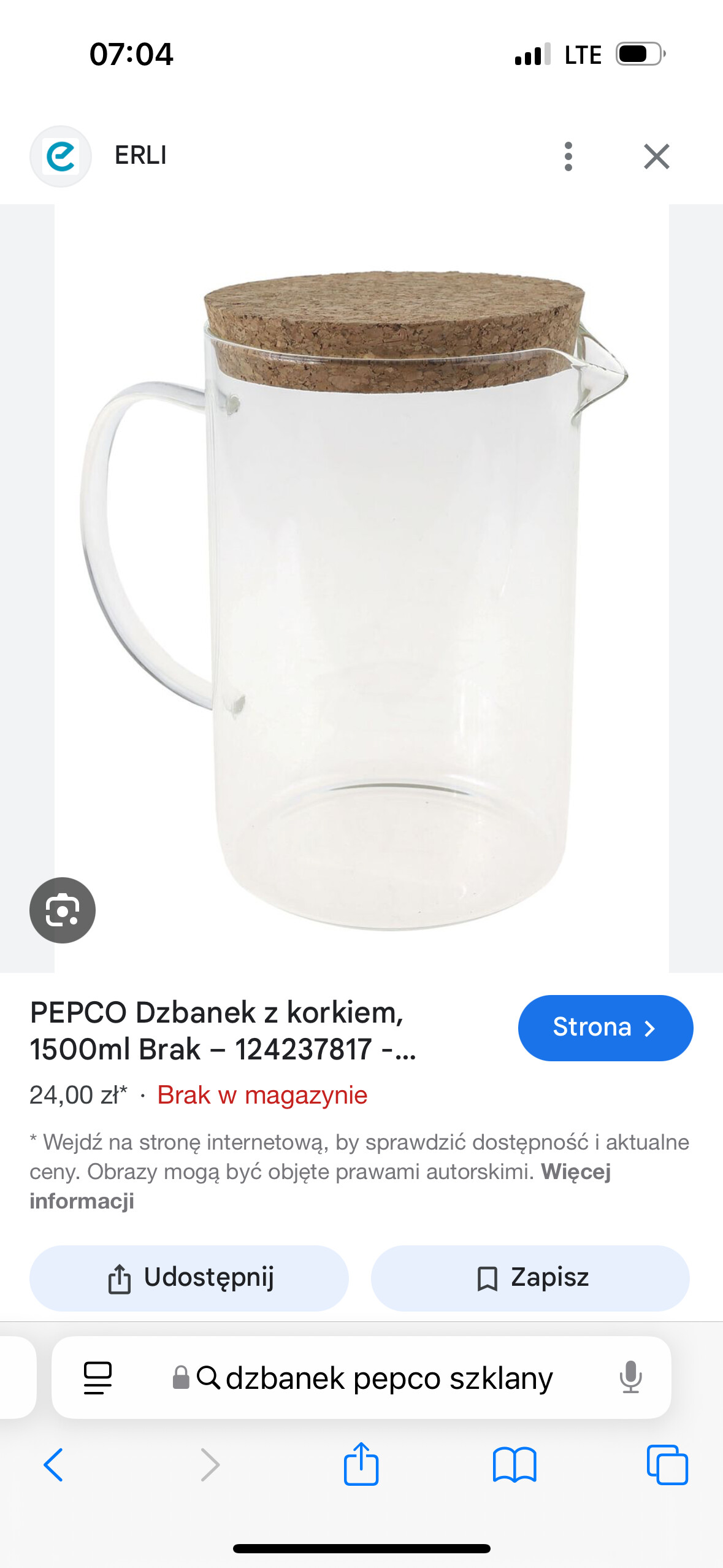The image size is (723, 1568).
Task: Tap the address bar with dzbanek pepco szklany
Action: point(374,1378)
